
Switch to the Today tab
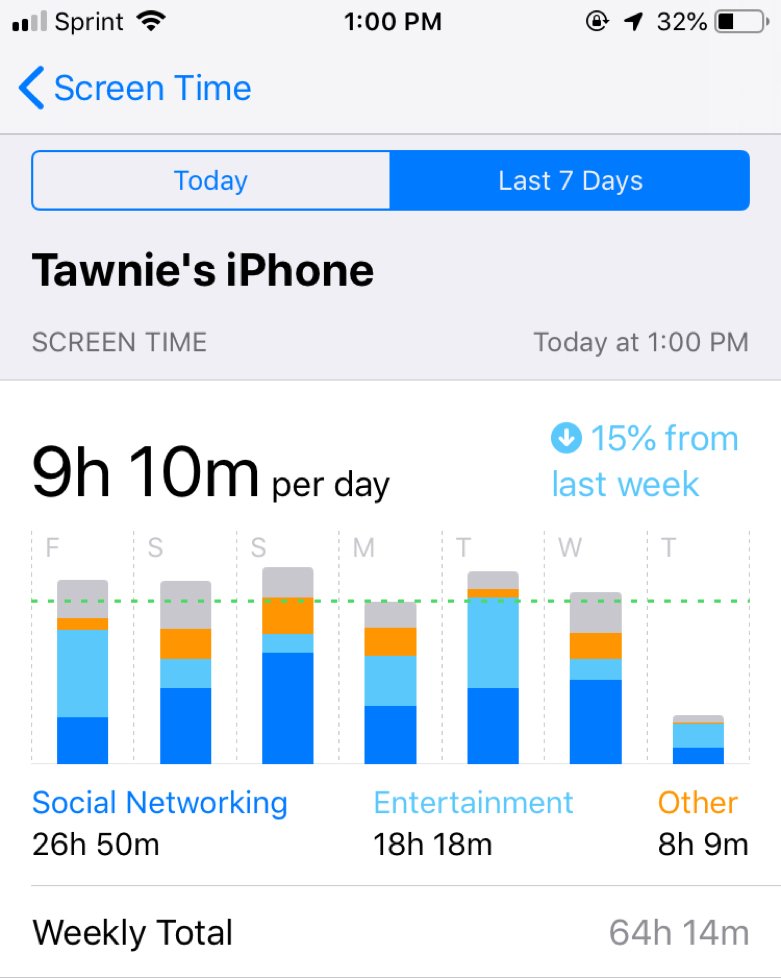211,181
